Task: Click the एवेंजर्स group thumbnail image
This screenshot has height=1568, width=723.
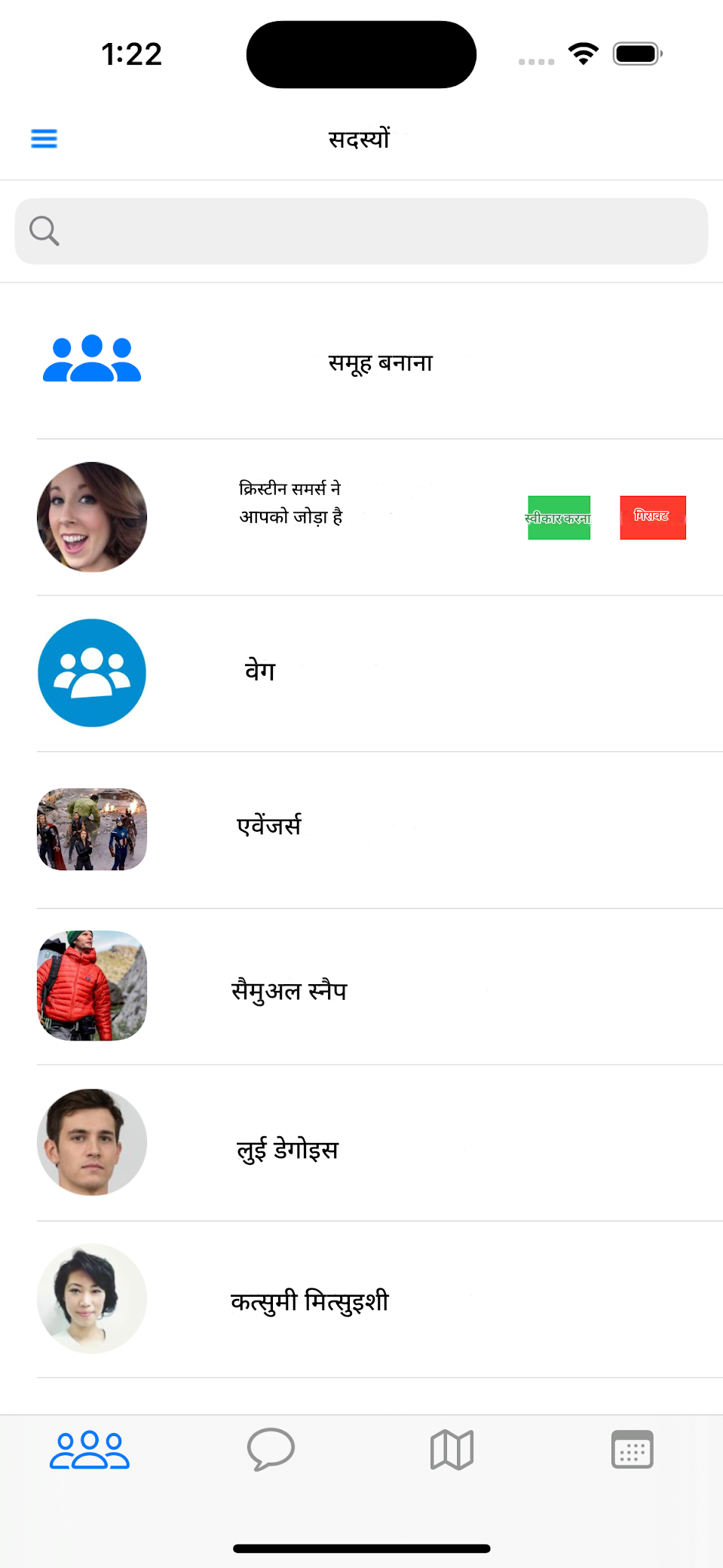Action: pos(91,829)
